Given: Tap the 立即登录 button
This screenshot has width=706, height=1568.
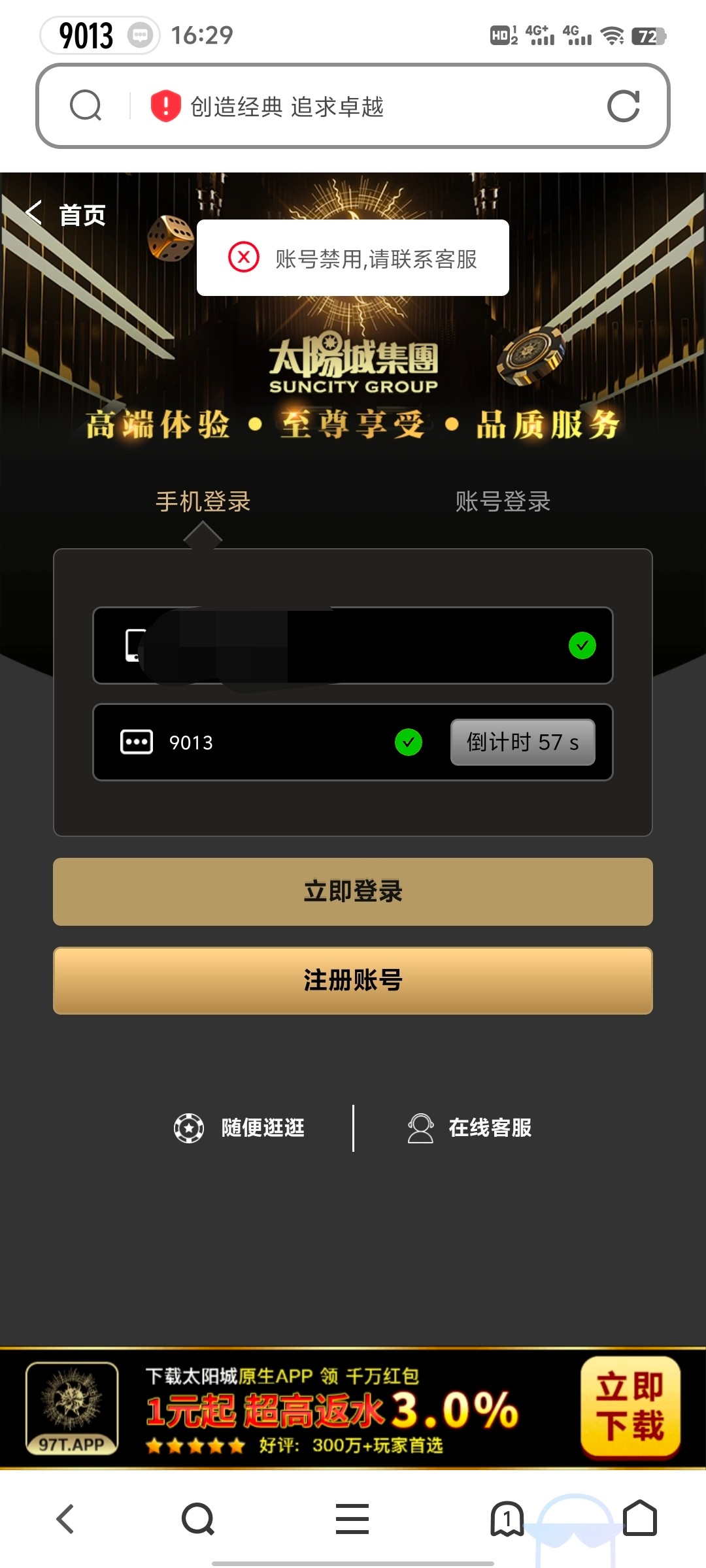Looking at the screenshot, I should tap(353, 891).
